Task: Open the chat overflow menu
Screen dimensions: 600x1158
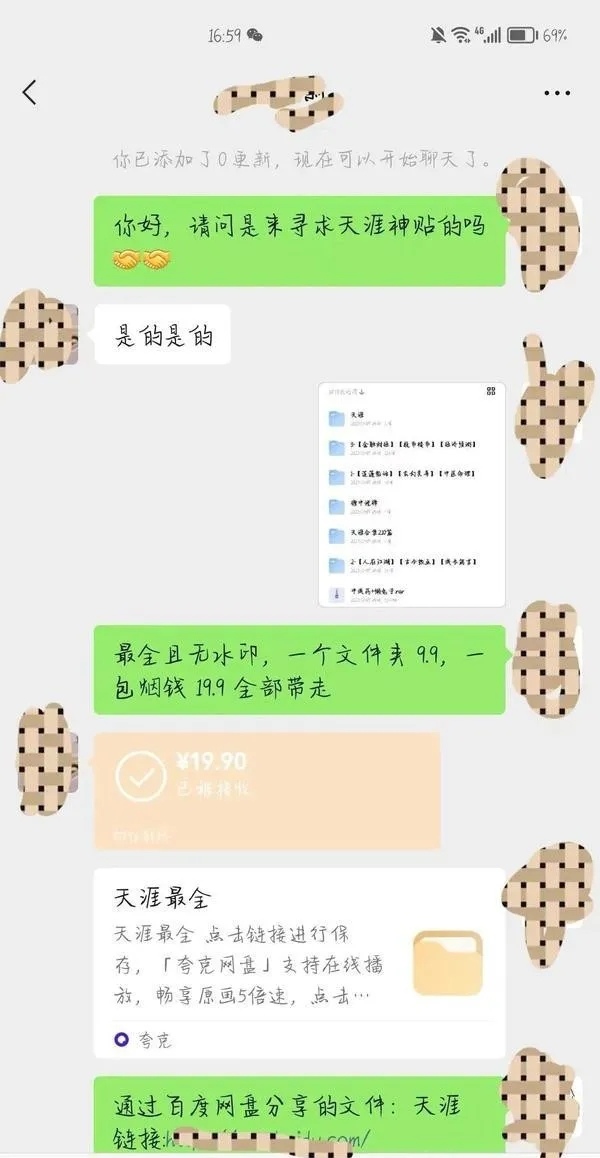Action: tap(556, 93)
